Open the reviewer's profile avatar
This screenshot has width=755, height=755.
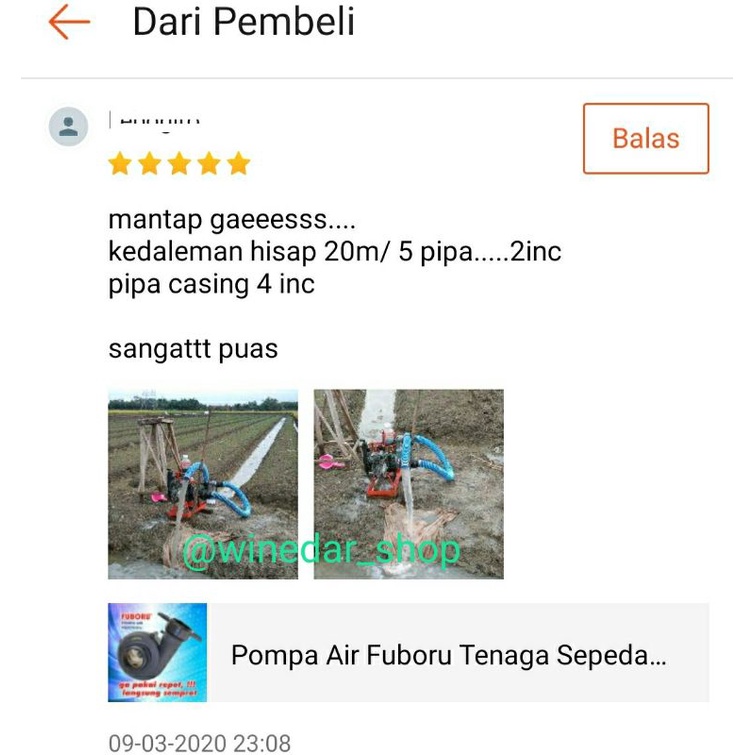point(69,127)
